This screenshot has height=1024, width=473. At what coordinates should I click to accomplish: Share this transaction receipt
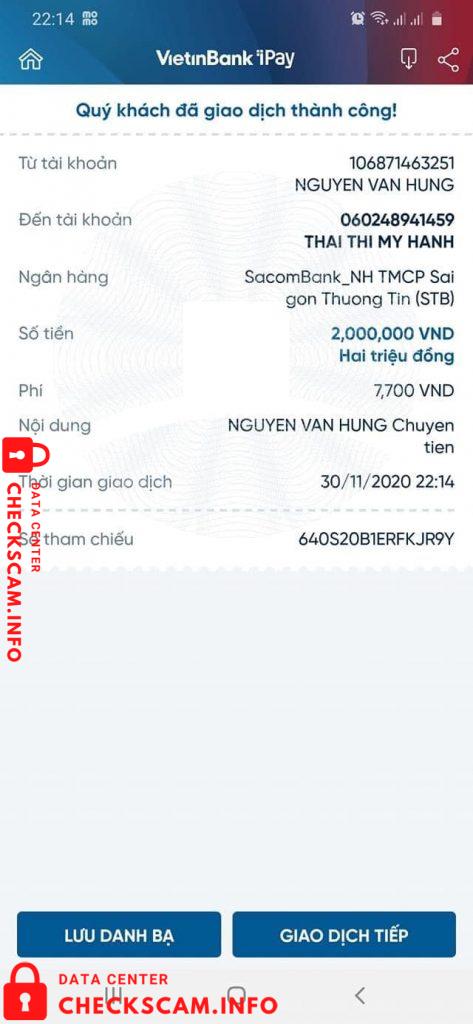coord(448,59)
